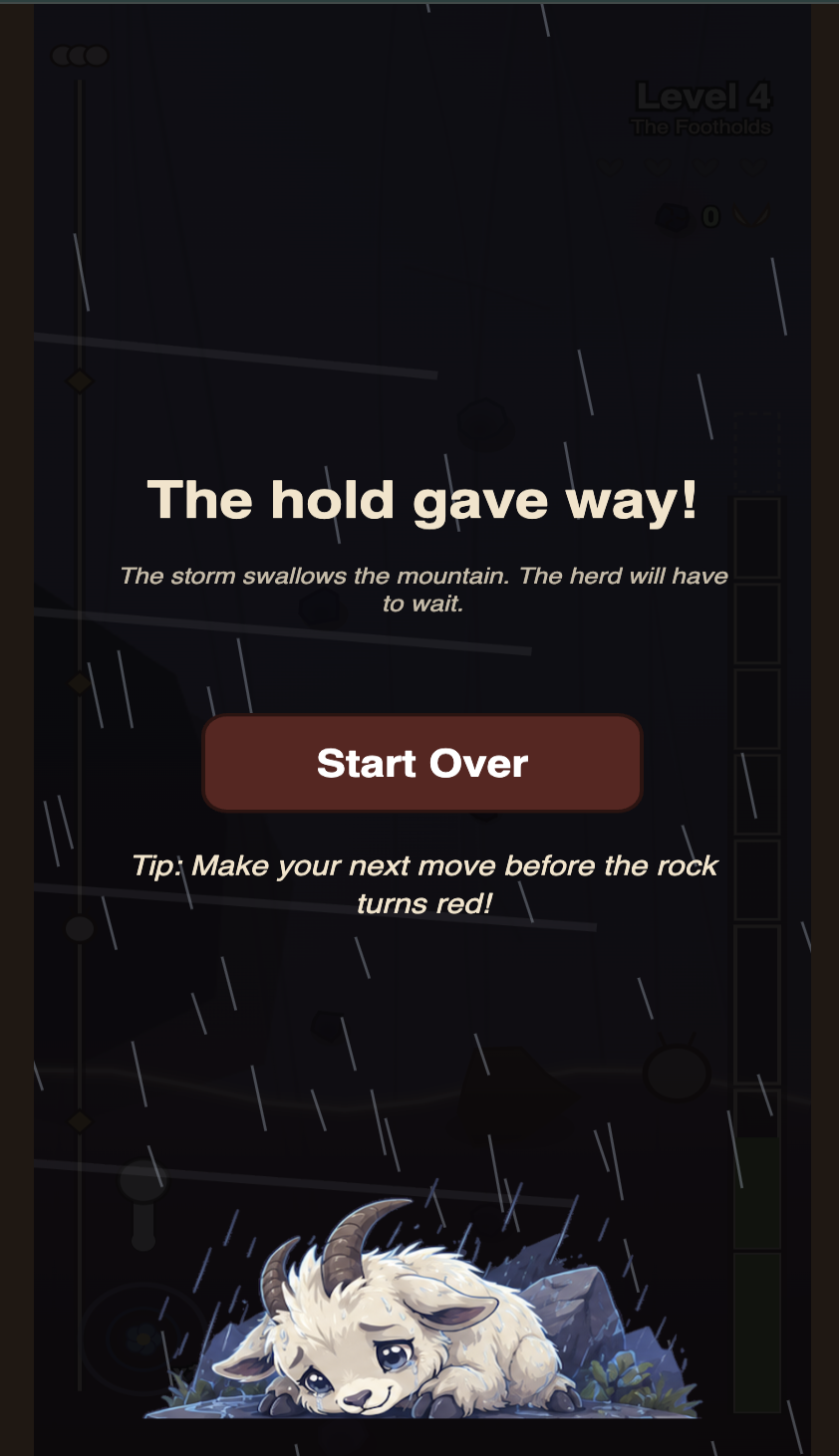Tap the Start Over button
The image size is (839, 1456).
[x=422, y=763]
